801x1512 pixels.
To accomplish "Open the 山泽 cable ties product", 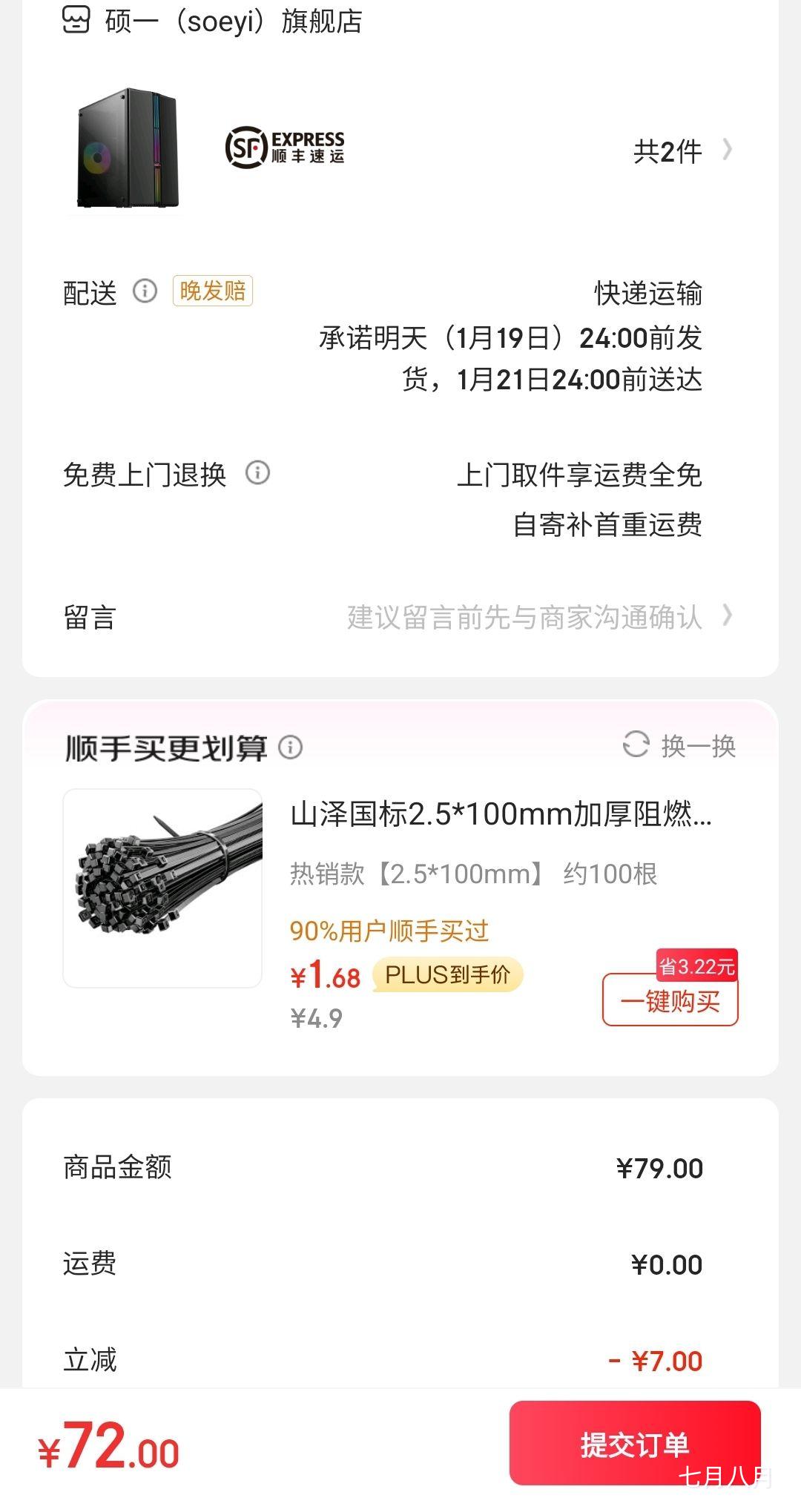I will click(501, 814).
